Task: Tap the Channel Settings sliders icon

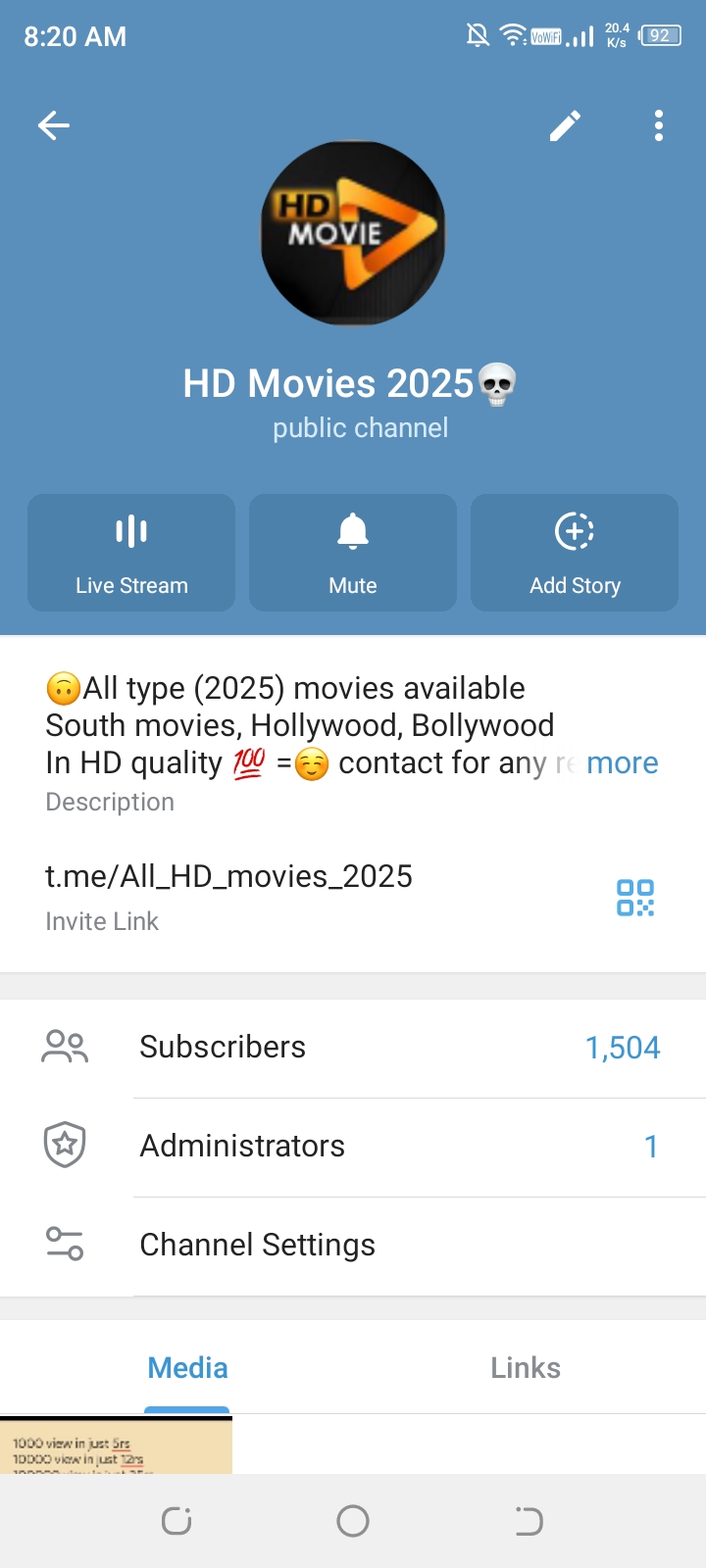Action: tap(64, 1245)
